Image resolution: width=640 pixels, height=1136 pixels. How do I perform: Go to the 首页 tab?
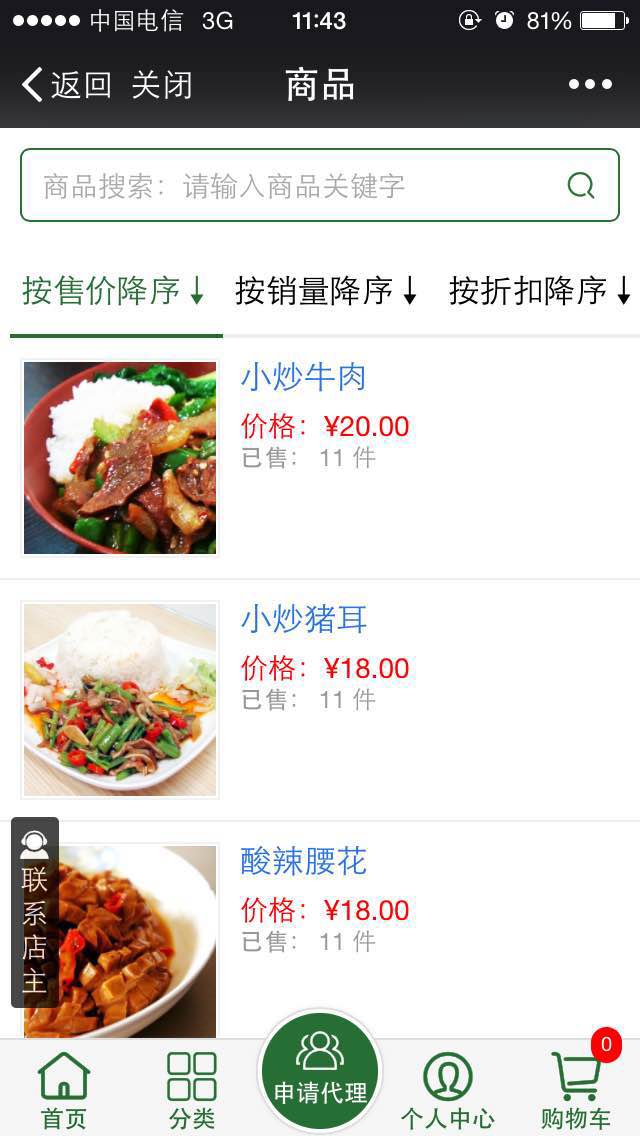click(64, 1090)
